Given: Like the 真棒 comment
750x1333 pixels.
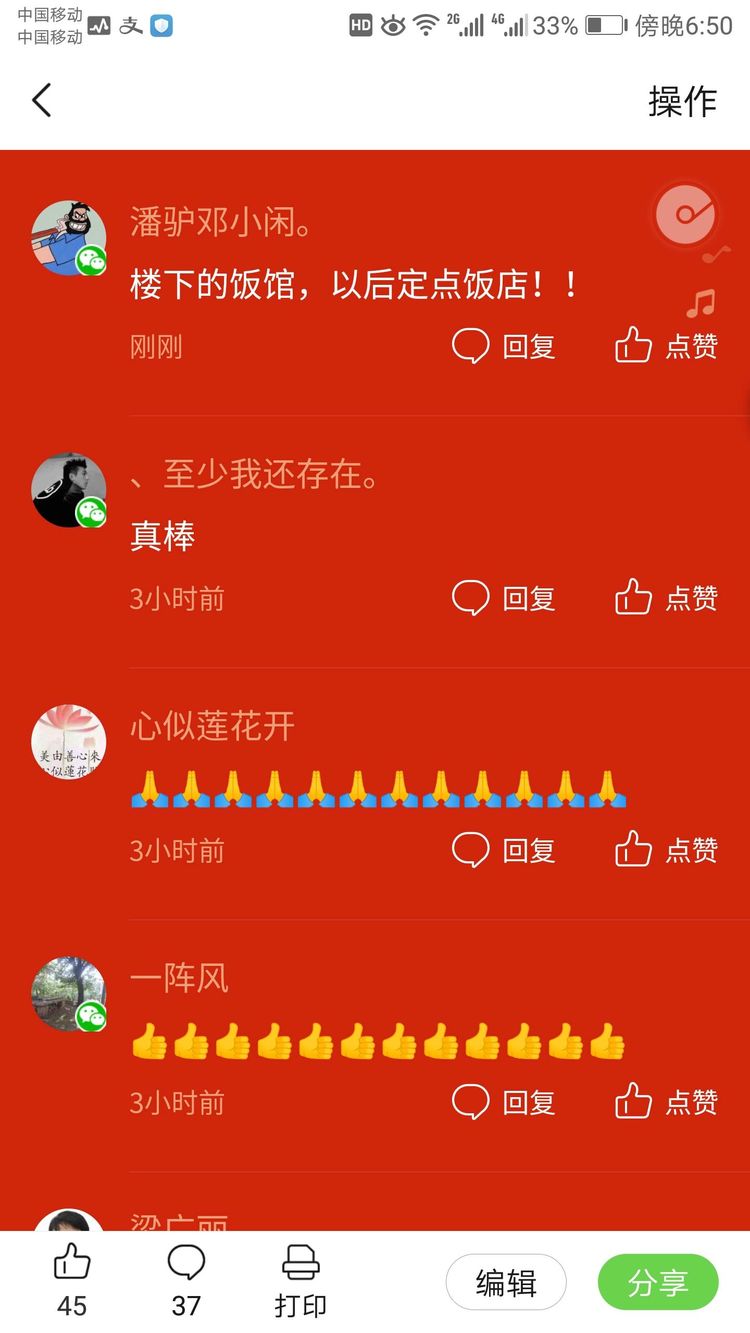Looking at the screenshot, I should pyautogui.click(x=666, y=598).
